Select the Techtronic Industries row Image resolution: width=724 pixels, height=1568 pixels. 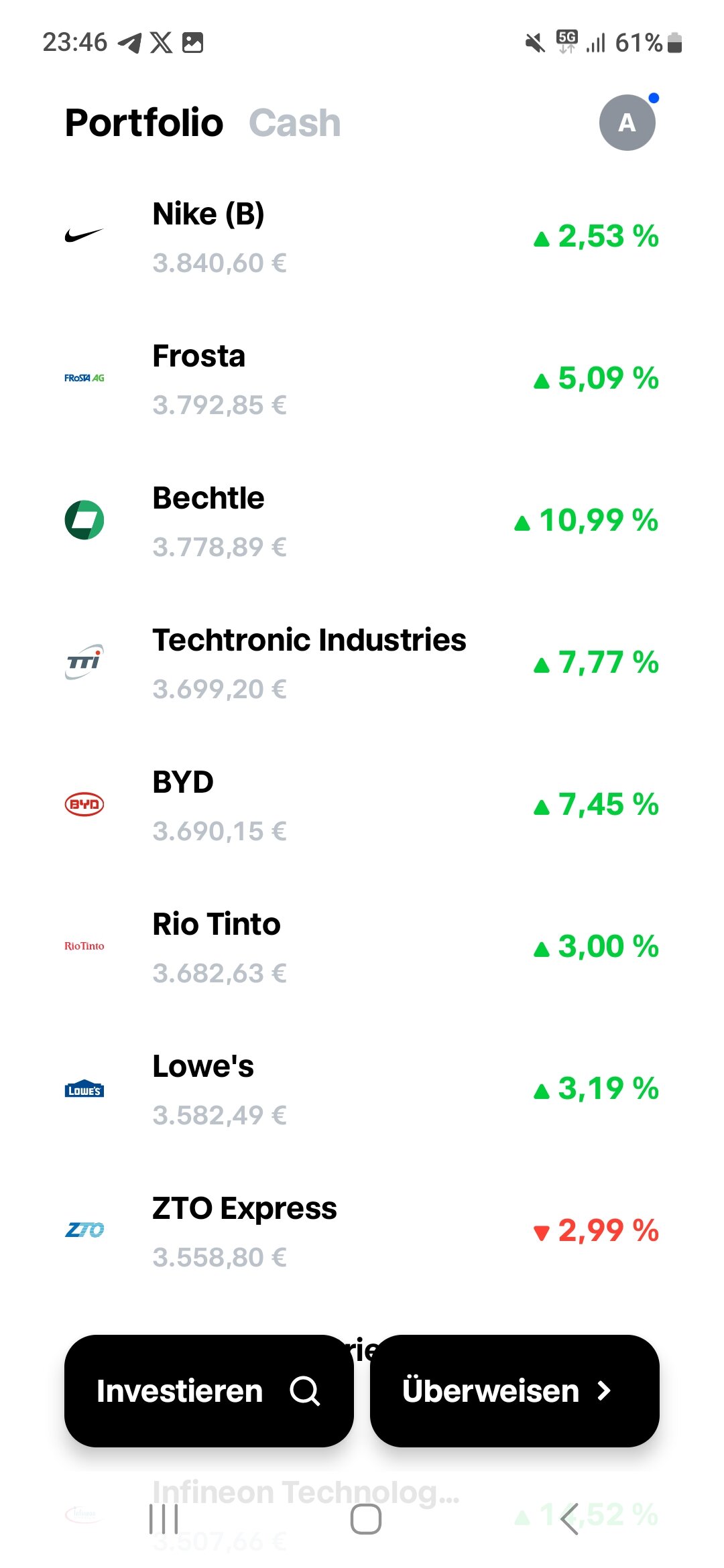tap(361, 663)
